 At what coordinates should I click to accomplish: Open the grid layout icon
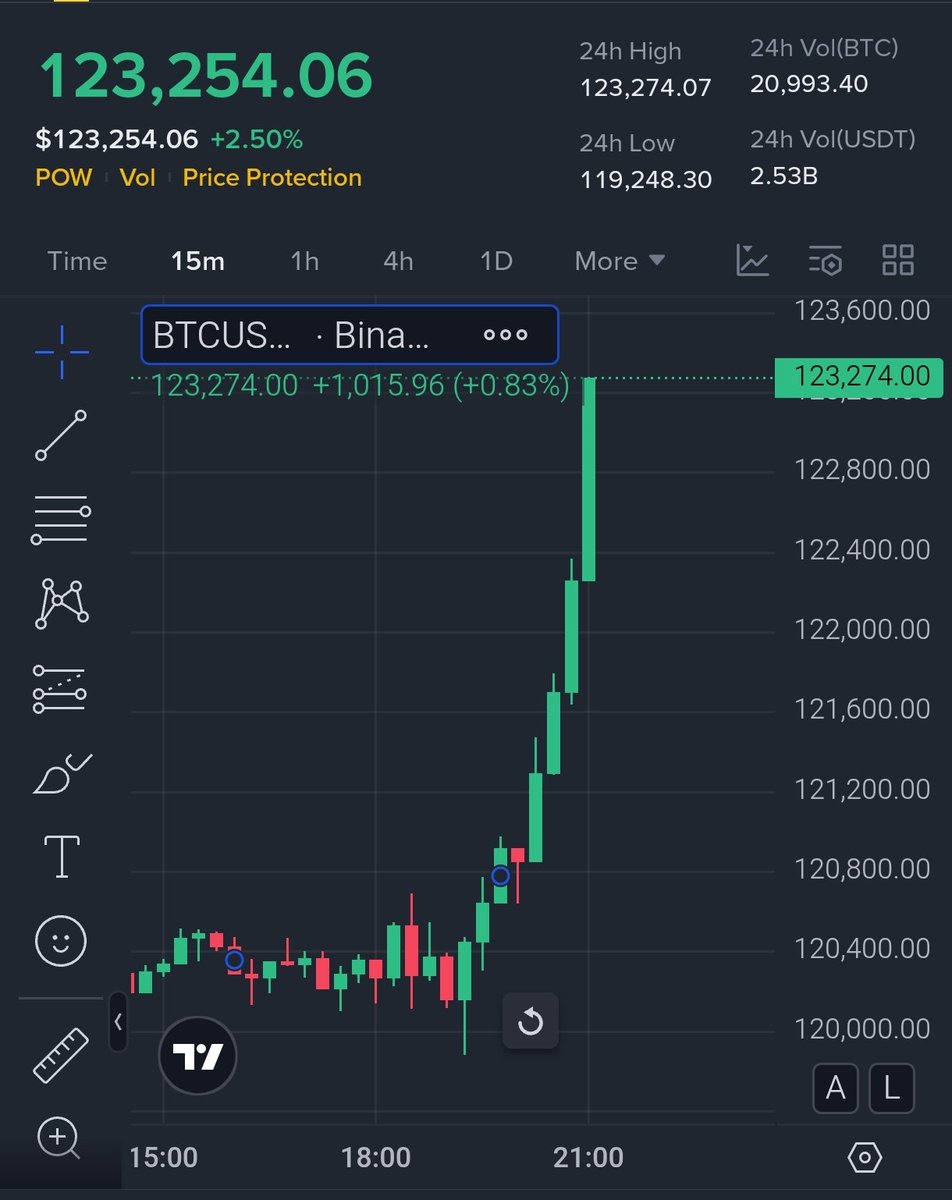[x=898, y=261]
